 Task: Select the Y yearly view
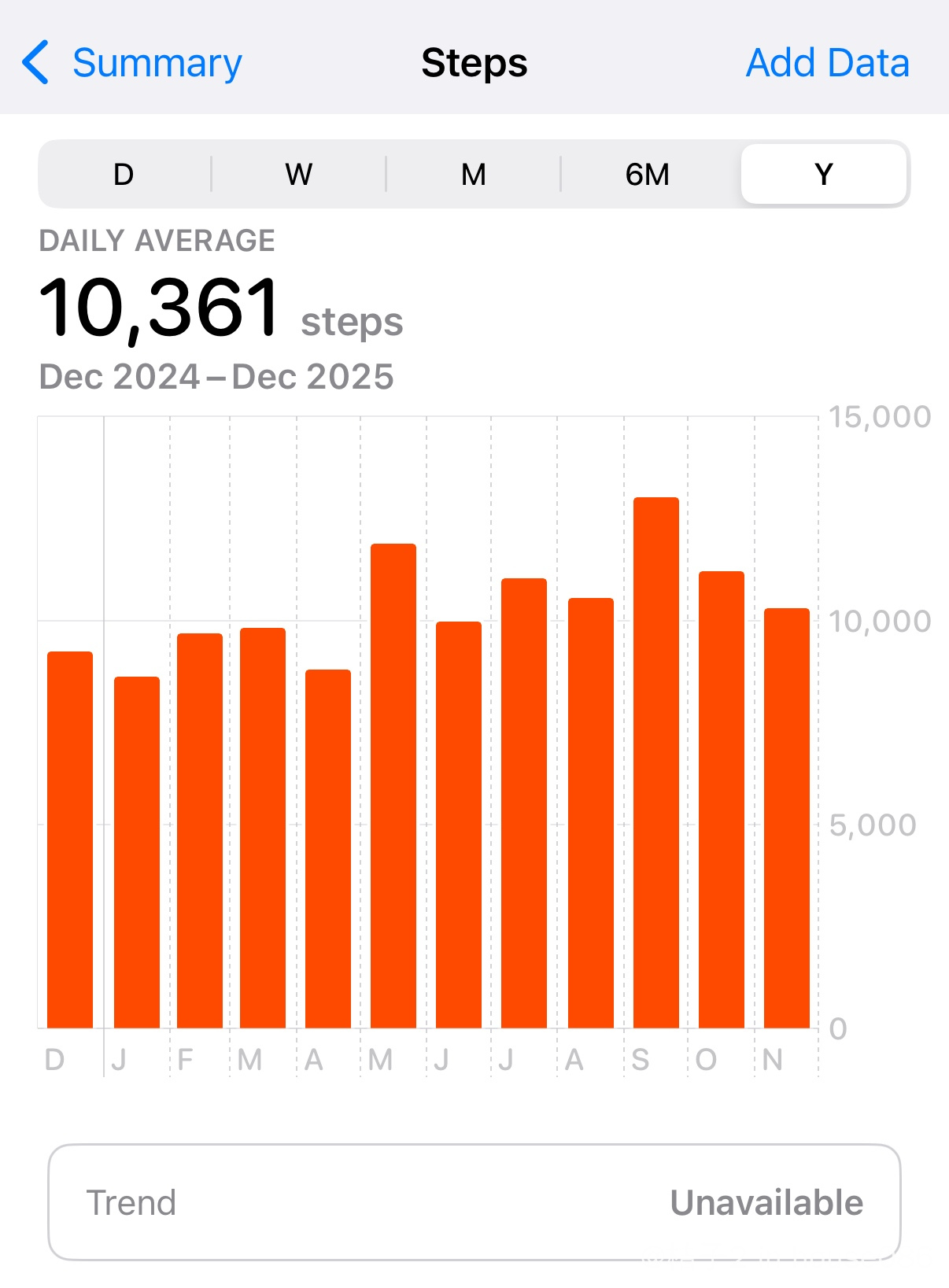823,174
